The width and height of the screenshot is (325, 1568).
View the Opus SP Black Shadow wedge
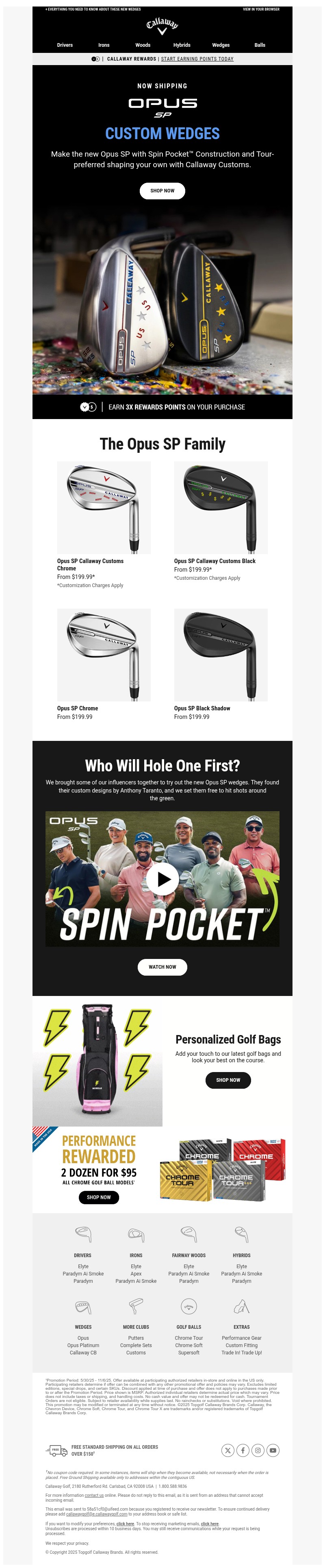[221, 655]
